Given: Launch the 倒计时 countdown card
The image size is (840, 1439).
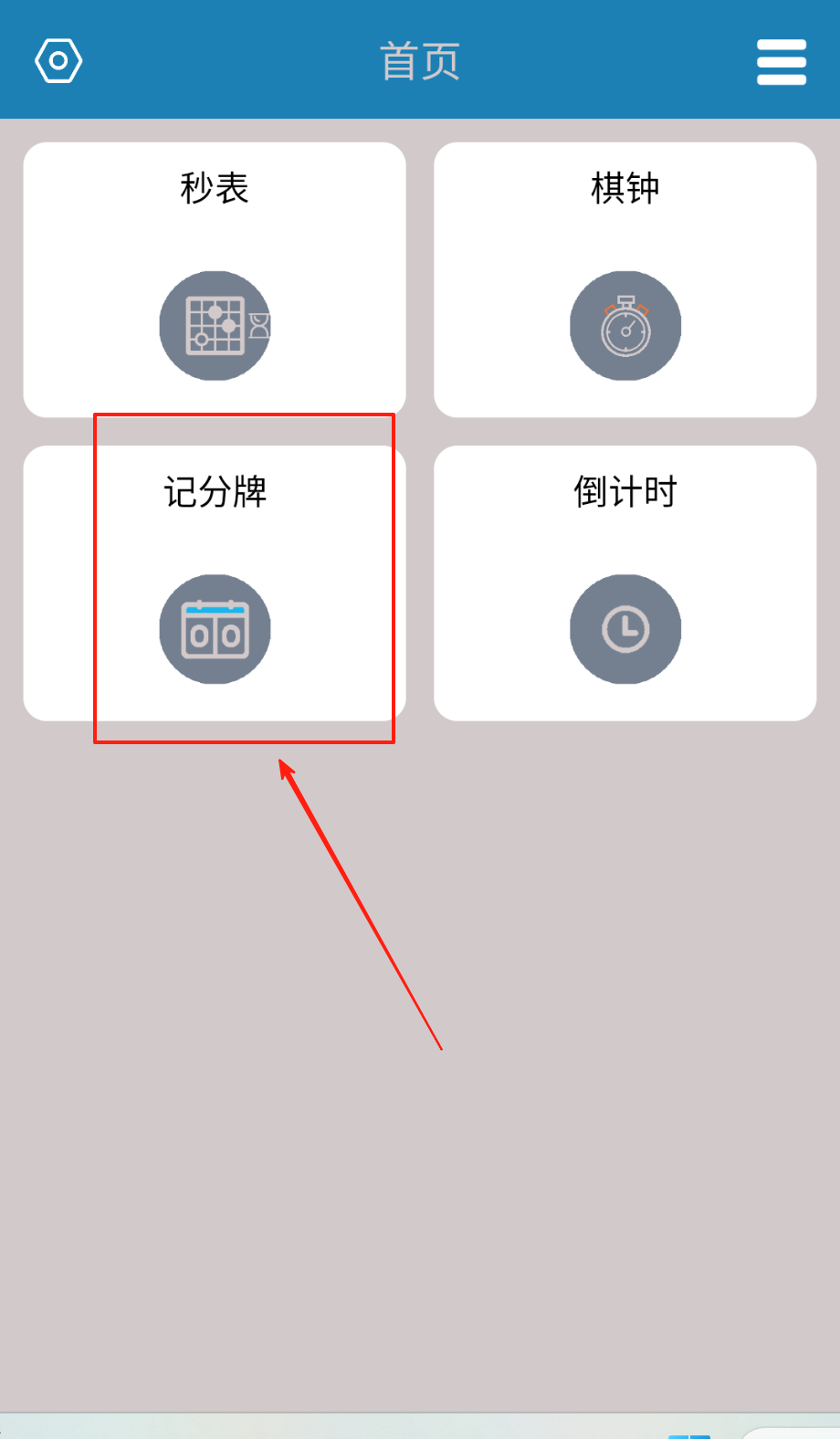Looking at the screenshot, I should [x=625, y=583].
